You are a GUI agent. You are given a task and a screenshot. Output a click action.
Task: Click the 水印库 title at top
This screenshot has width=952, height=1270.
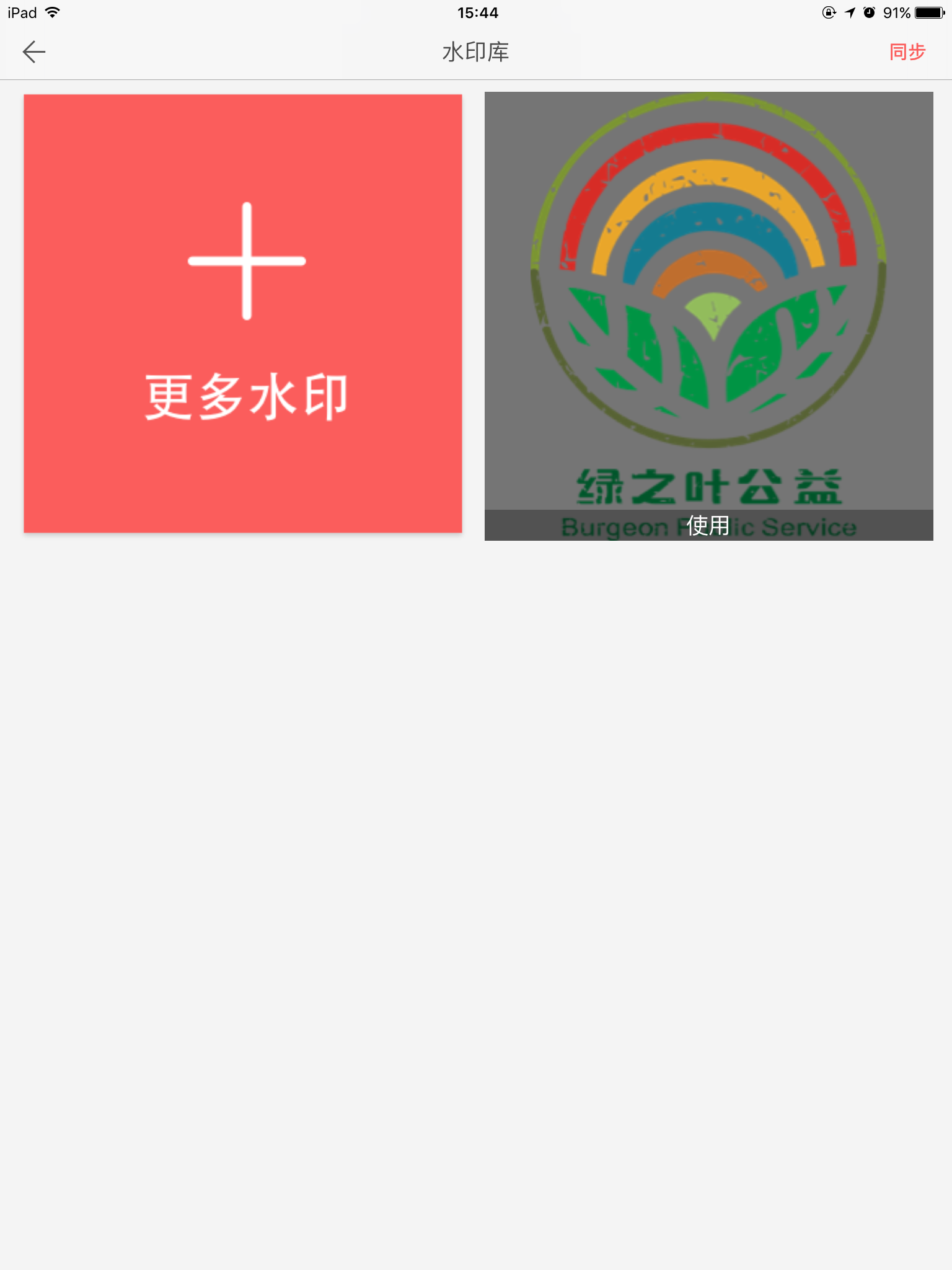point(476,52)
